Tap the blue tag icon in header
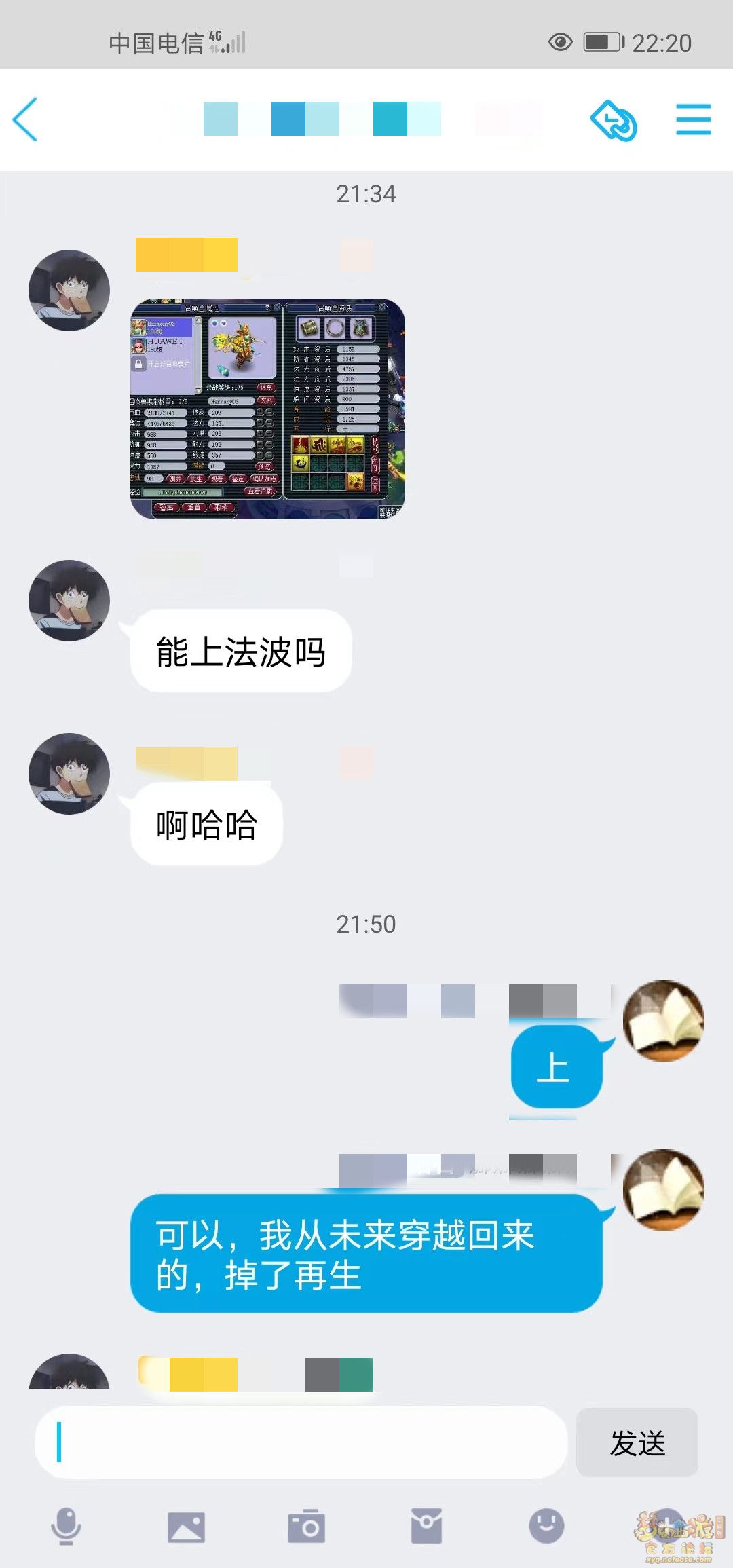 pos(614,121)
